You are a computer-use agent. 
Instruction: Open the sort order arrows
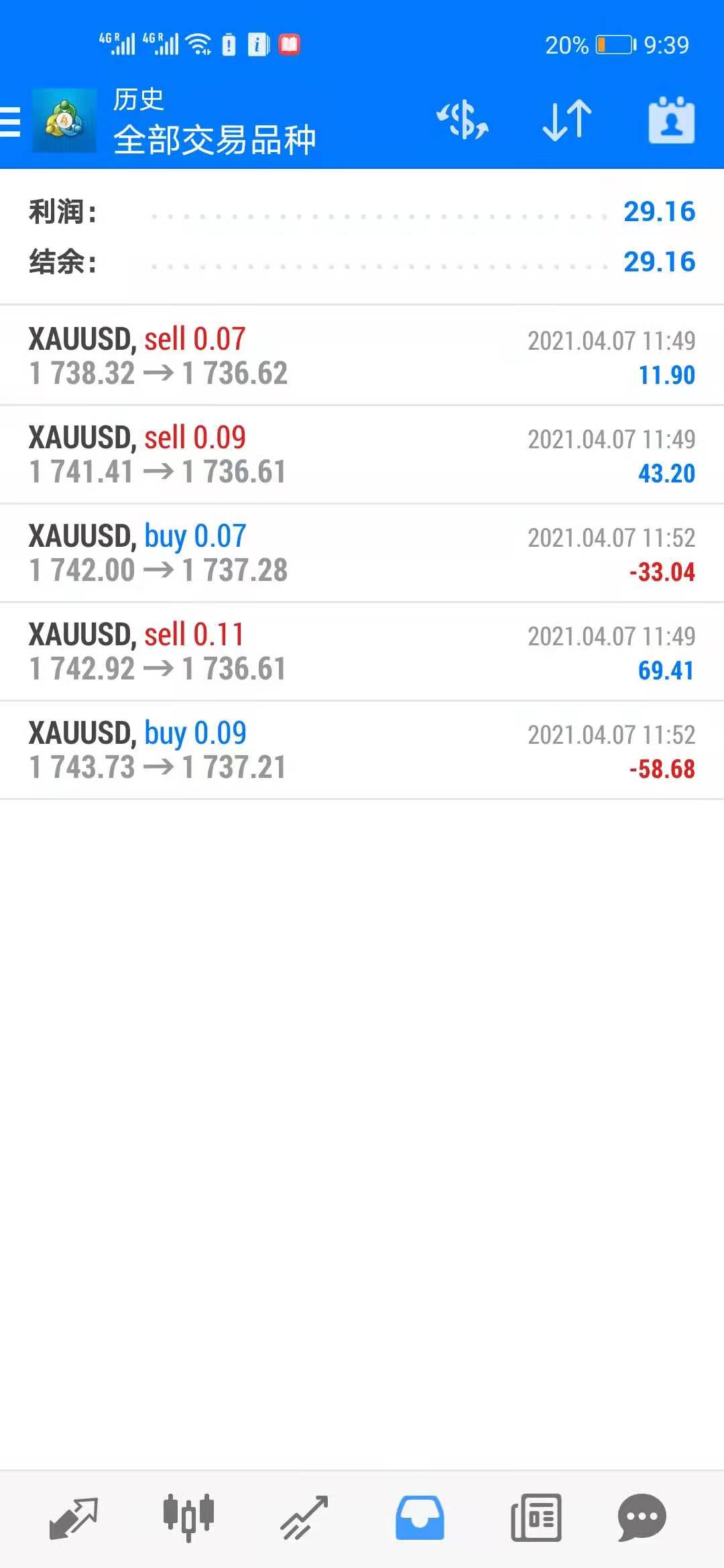click(x=567, y=121)
